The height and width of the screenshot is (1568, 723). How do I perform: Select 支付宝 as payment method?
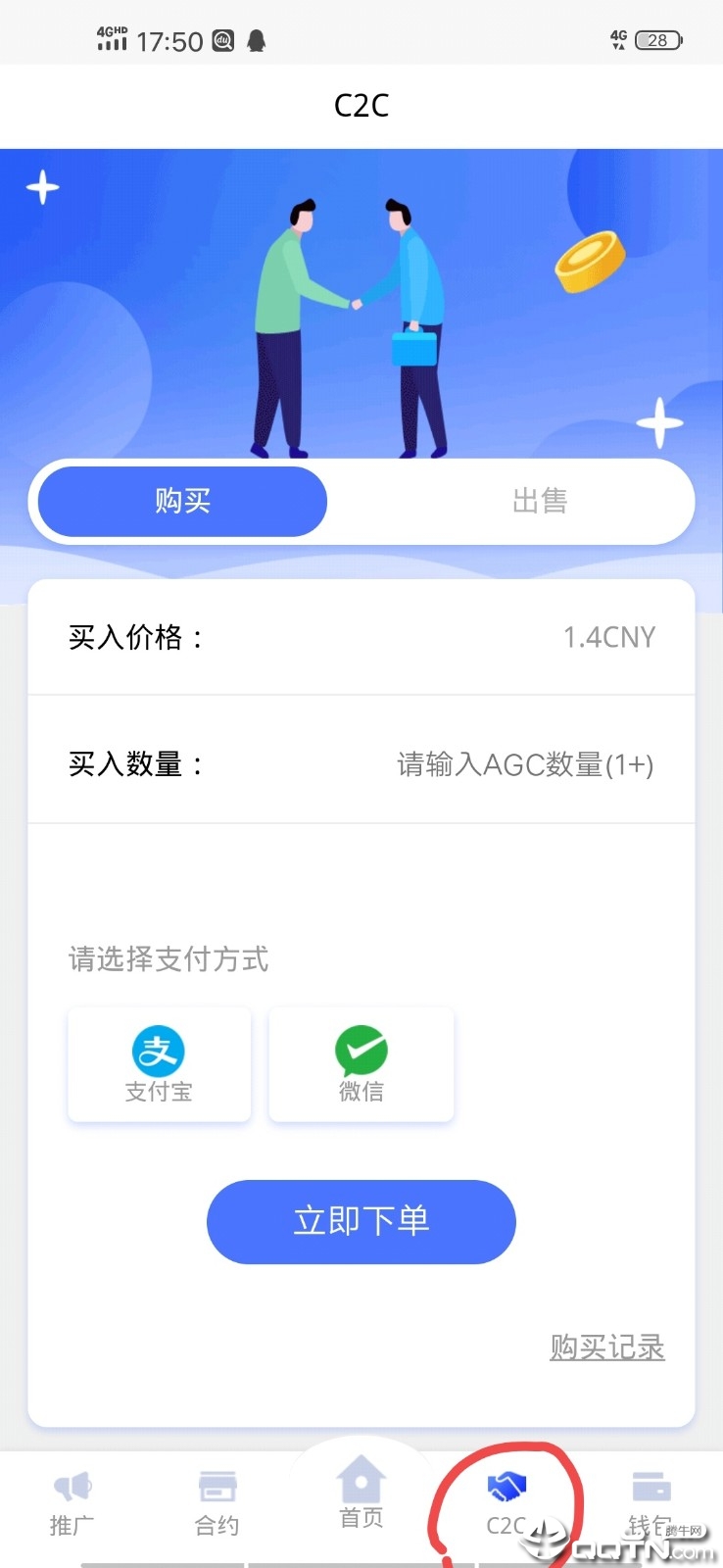[159, 1064]
